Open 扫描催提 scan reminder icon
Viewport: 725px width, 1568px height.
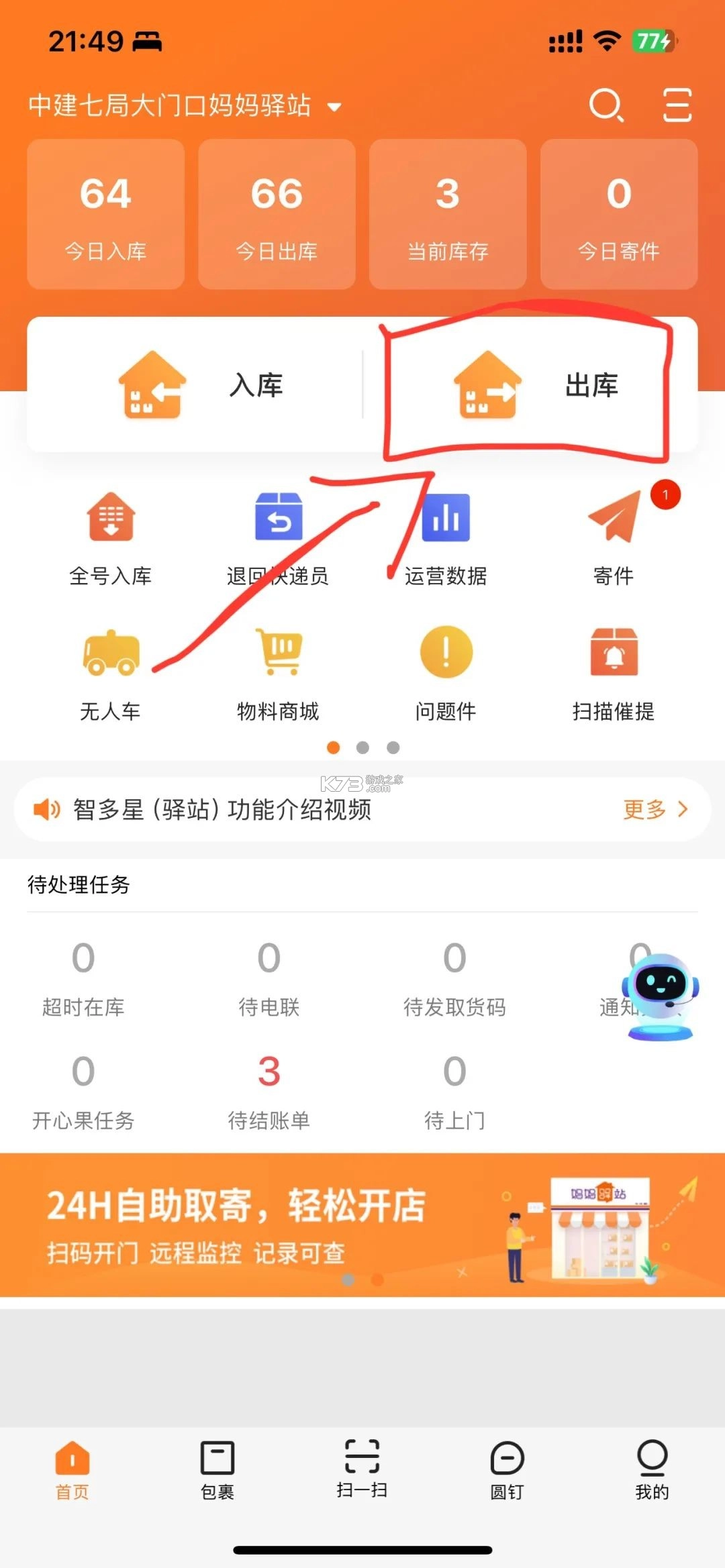point(614,671)
